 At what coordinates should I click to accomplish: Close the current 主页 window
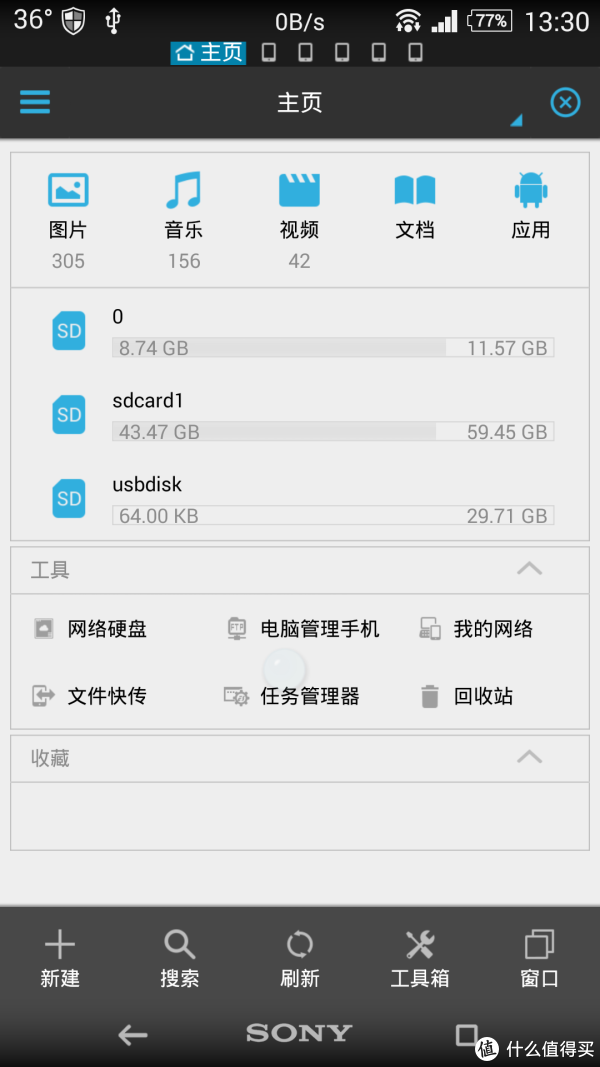pos(565,103)
